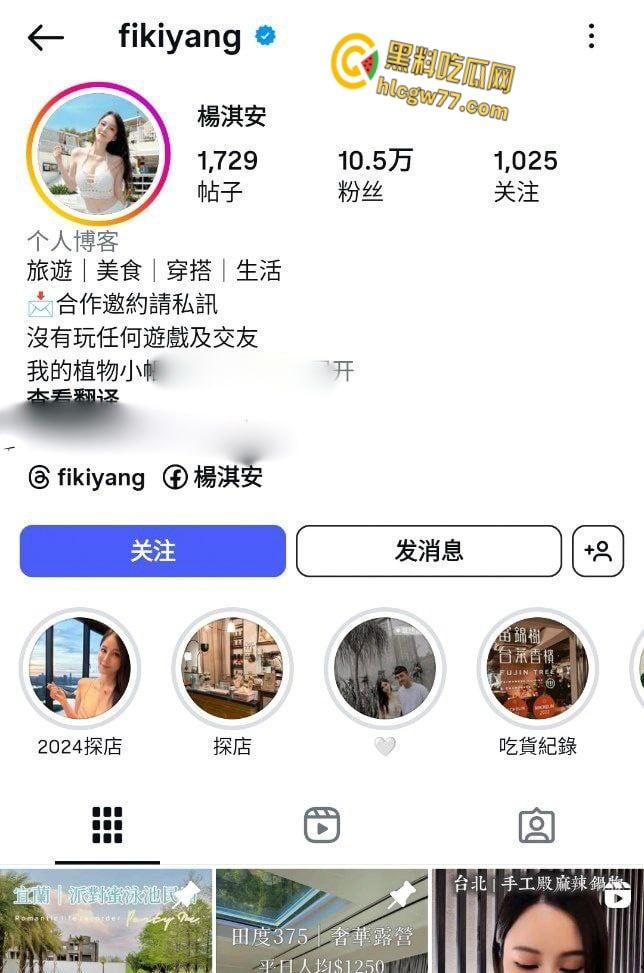
Task: Send a message via 发消息
Action: click(x=428, y=551)
